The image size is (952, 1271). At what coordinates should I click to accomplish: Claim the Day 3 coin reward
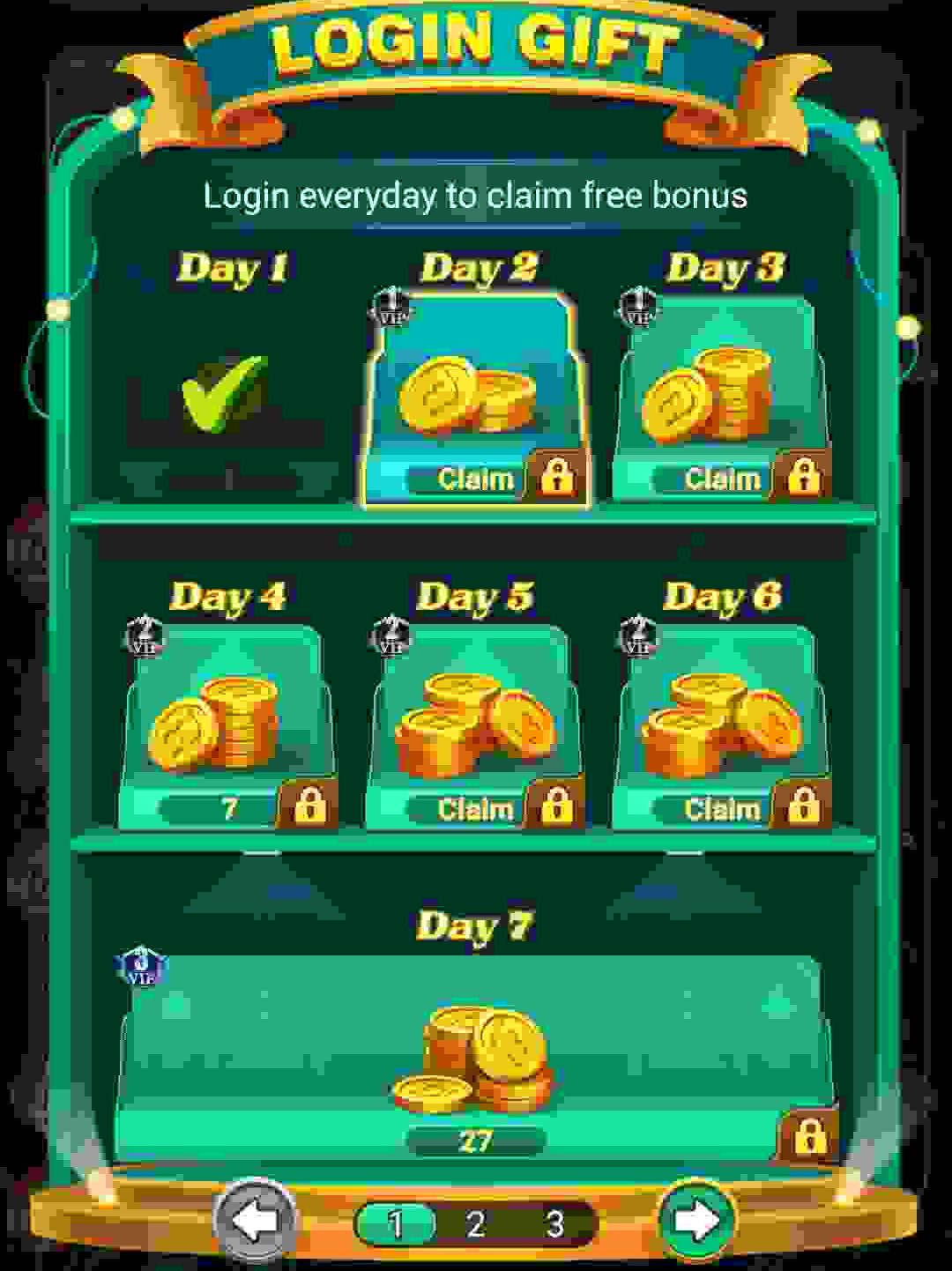click(721, 479)
